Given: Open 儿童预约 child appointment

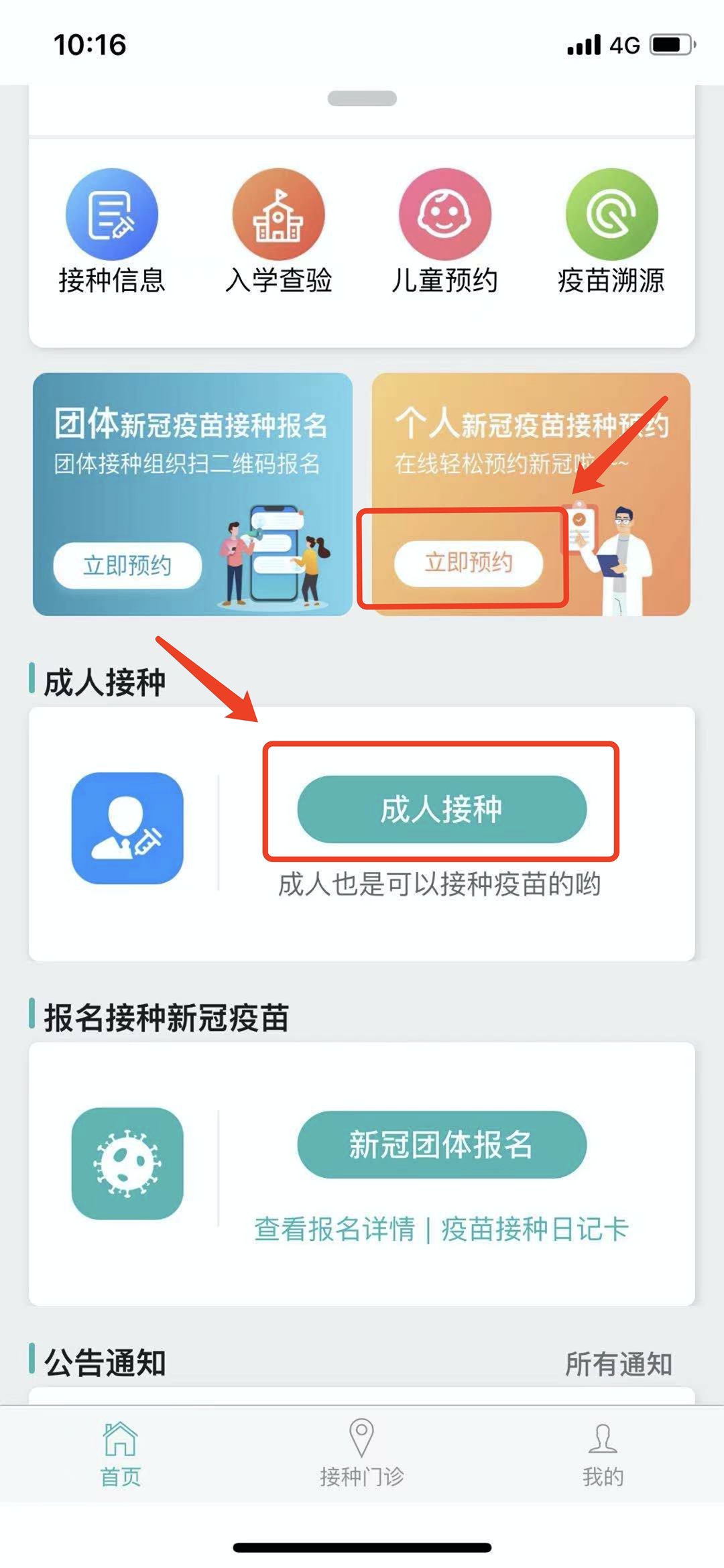Looking at the screenshot, I should (444, 231).
